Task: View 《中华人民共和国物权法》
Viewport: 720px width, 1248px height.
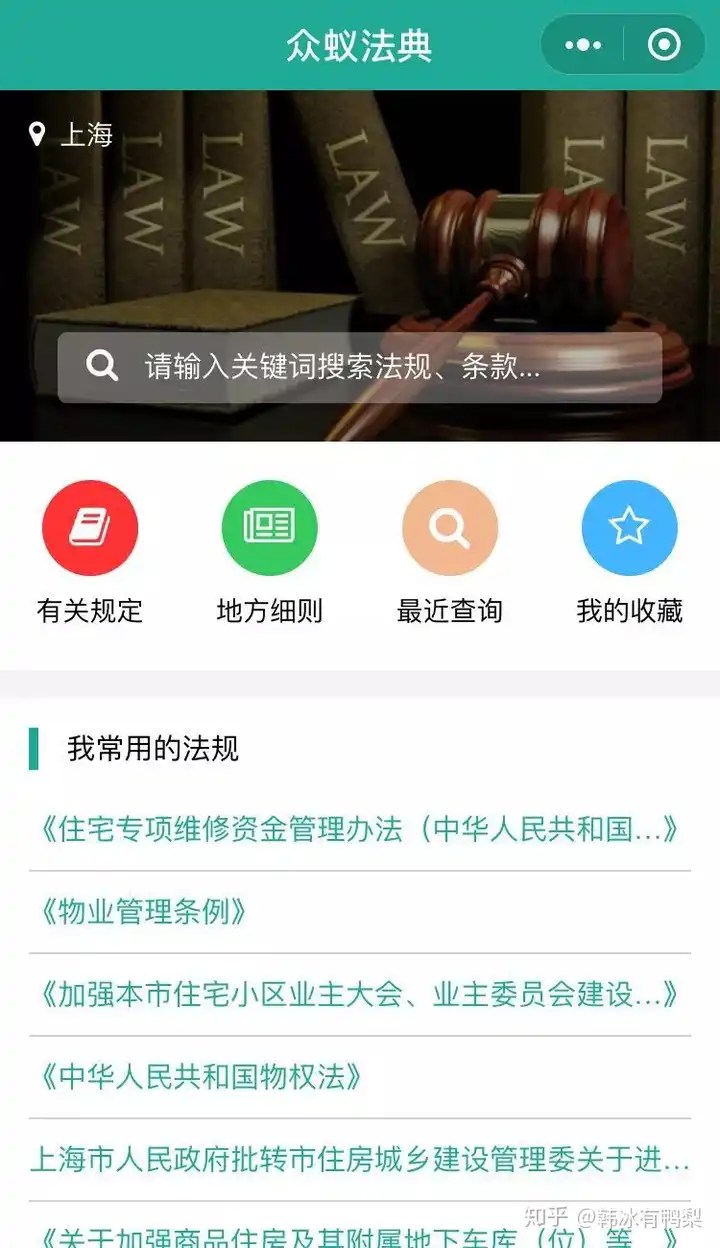Action: (200, 1077)
